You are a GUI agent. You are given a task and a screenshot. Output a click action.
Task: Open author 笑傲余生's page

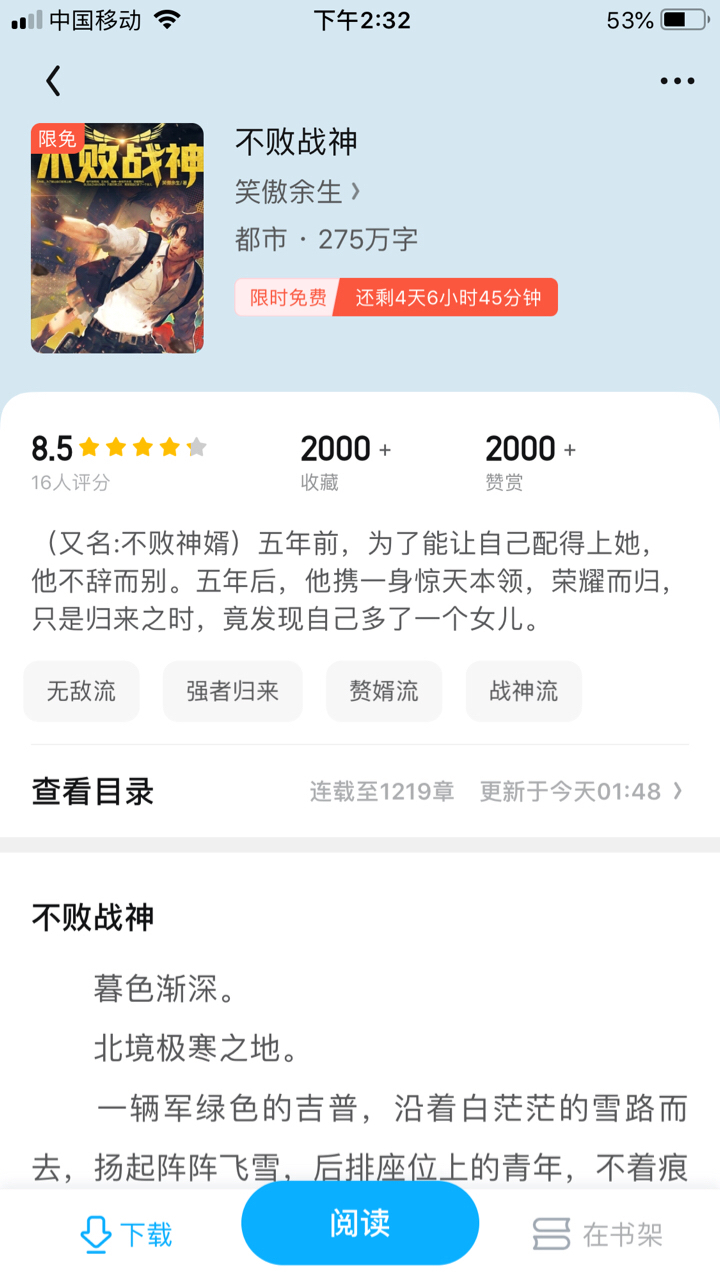point(297,191)
